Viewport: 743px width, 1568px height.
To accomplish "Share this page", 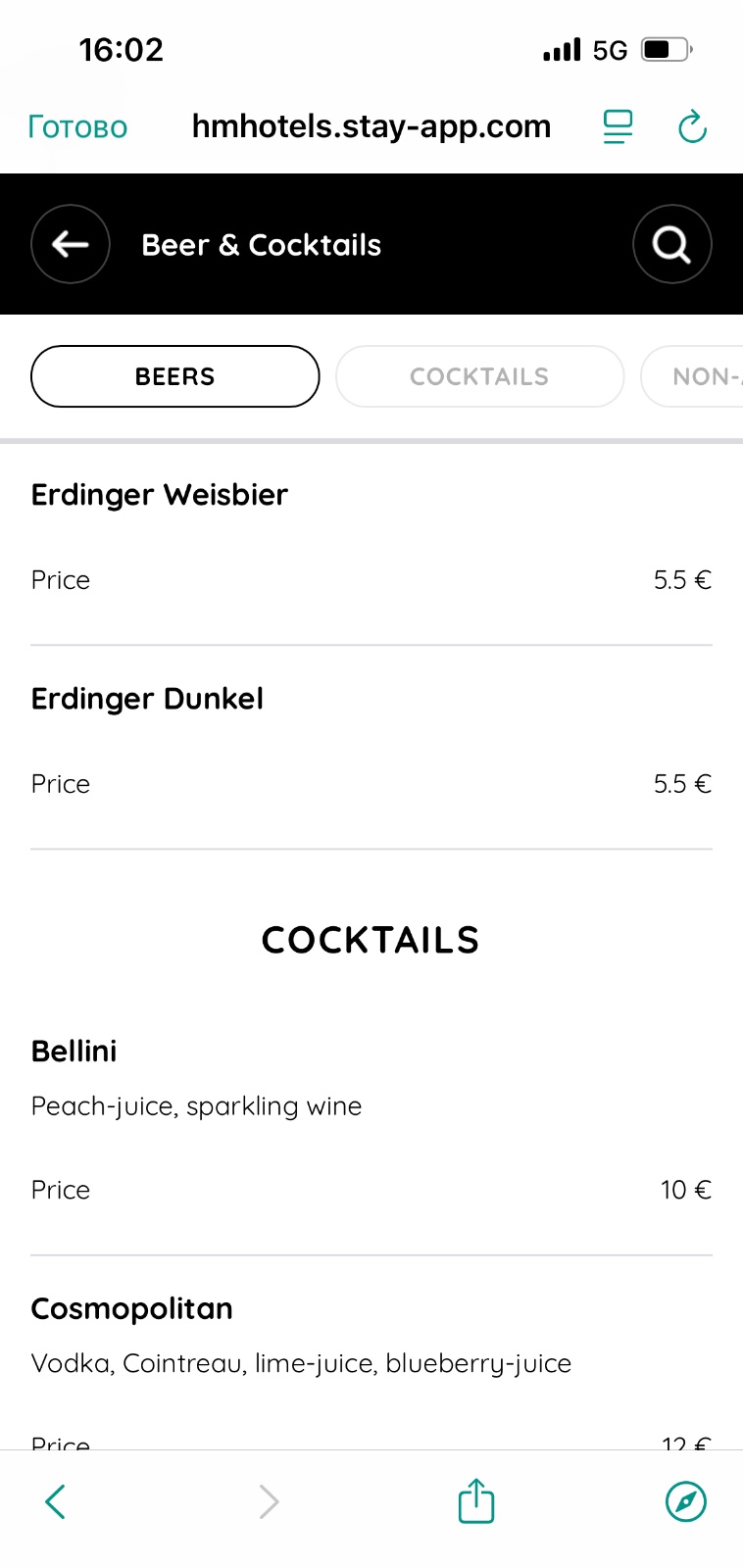I will 476,1500.
